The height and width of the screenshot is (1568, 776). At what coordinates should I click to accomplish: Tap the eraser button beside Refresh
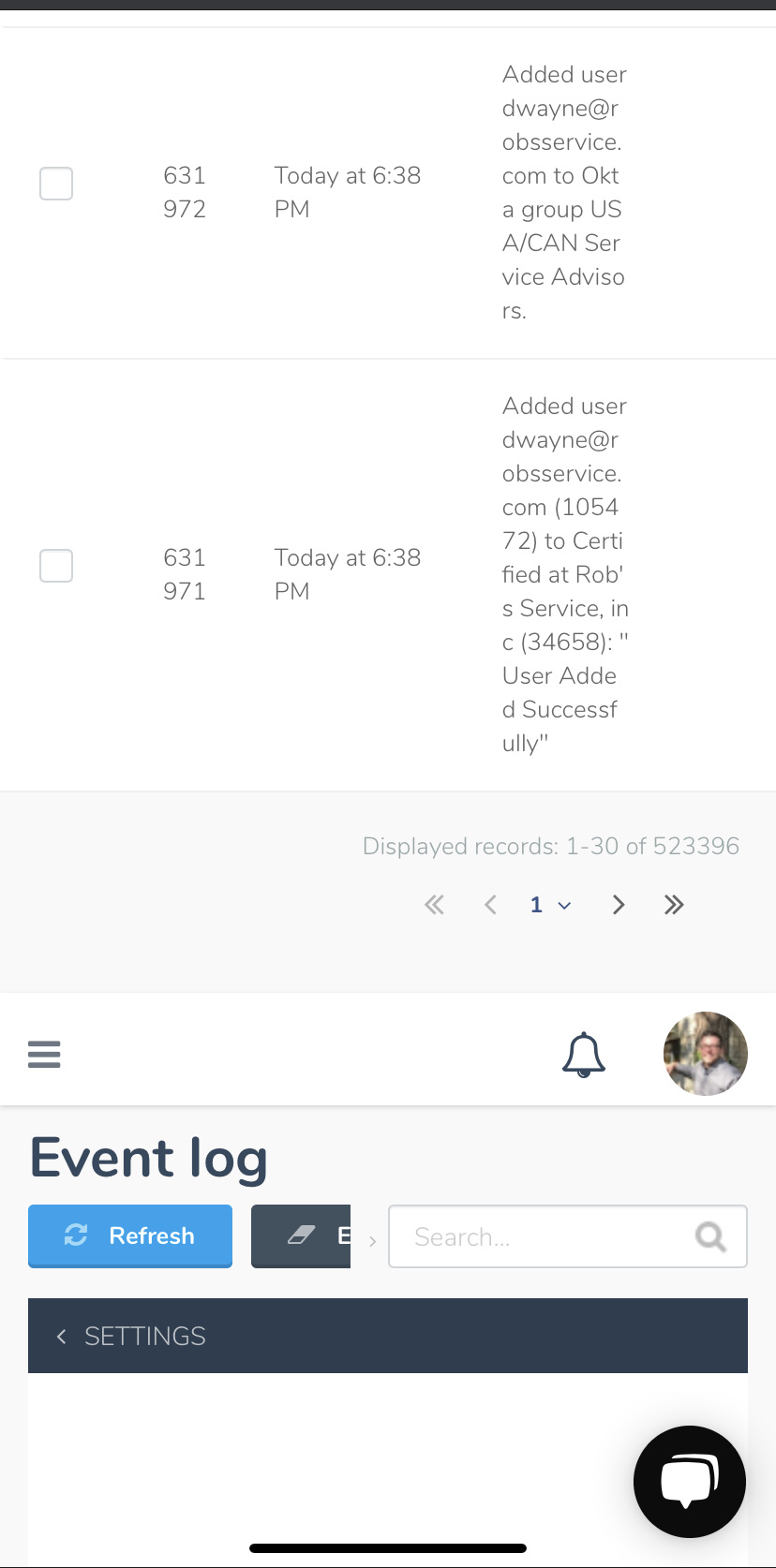pos(301,1235)
